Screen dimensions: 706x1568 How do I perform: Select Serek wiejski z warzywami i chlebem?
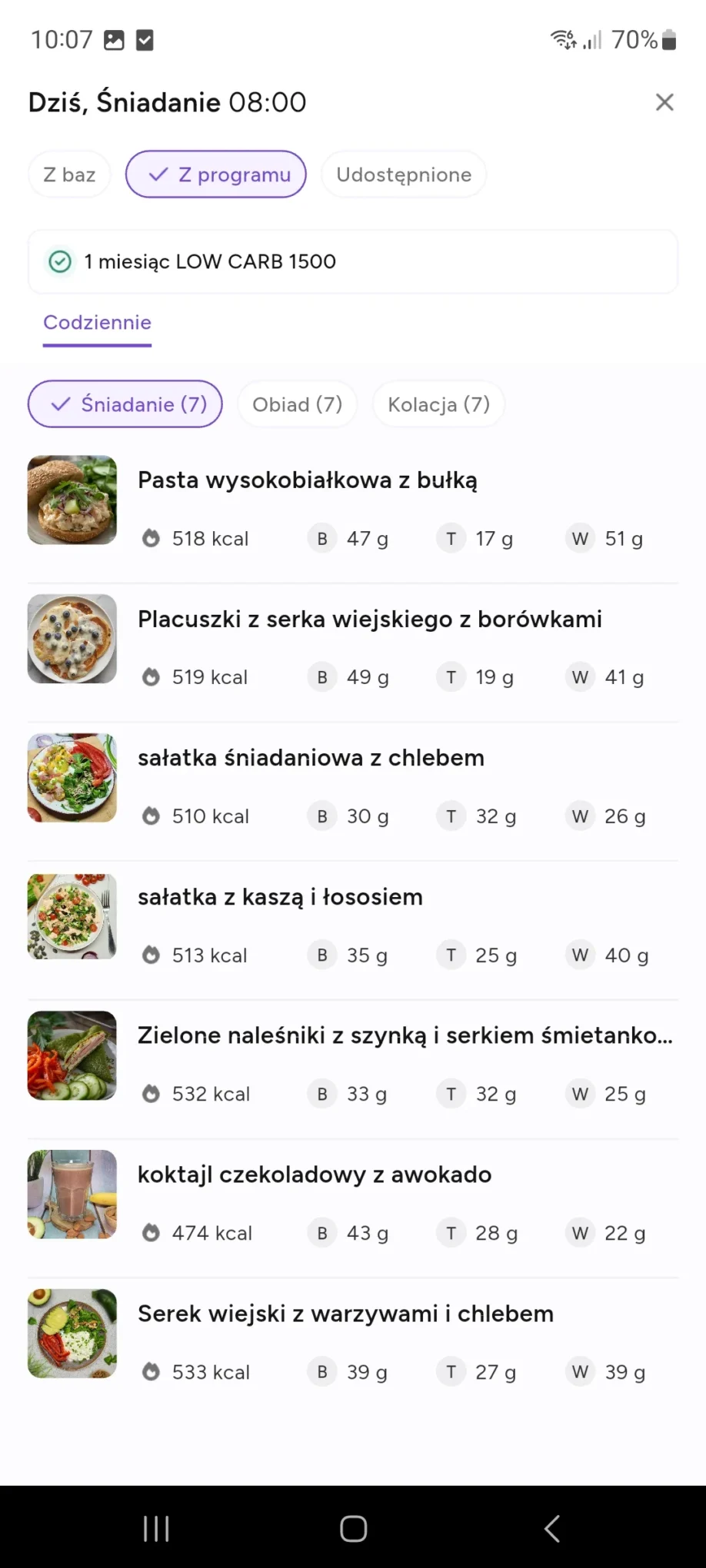point(345,1314)
